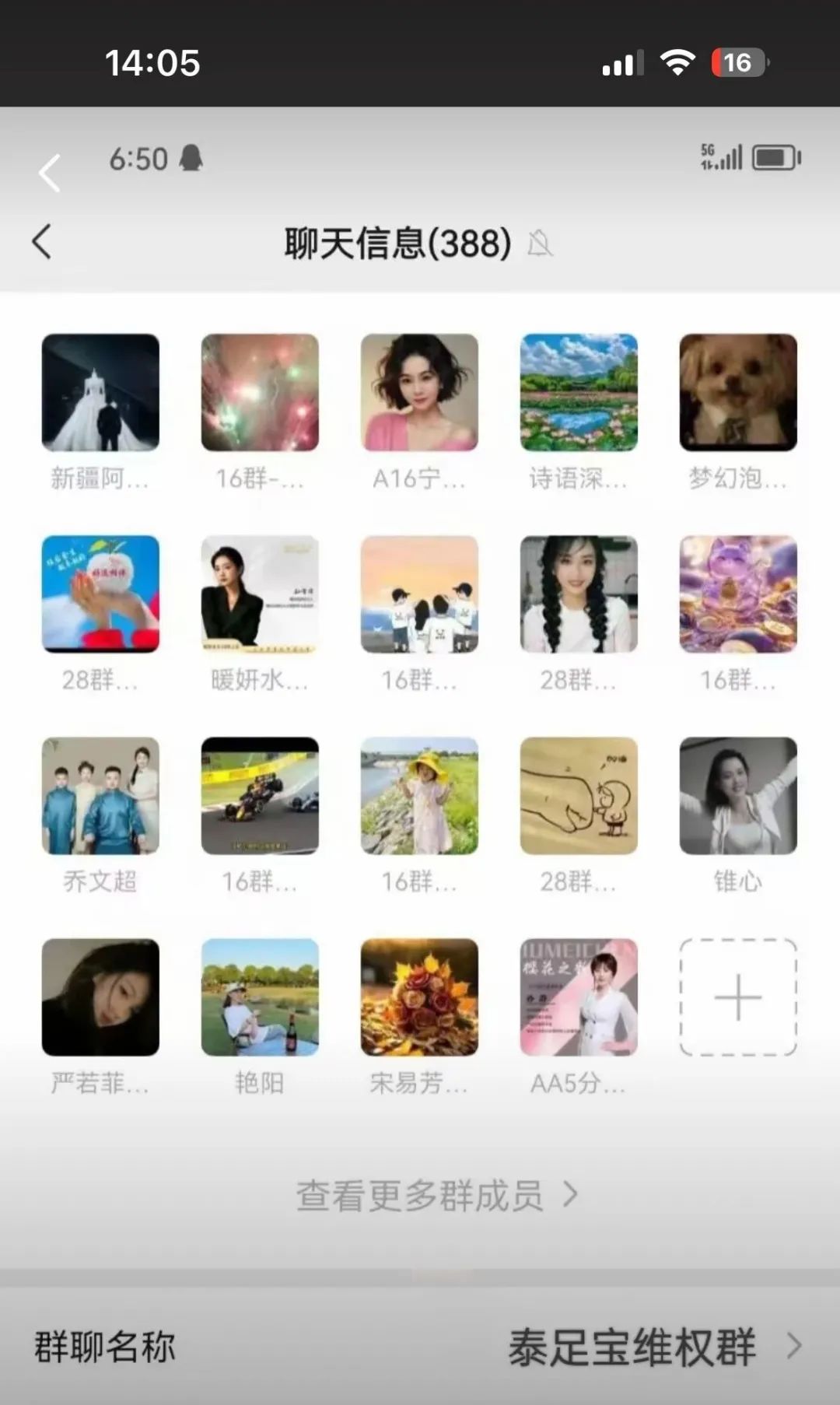Tap the Wi-Fi icon in the status bar
The width and height of the screenshot is (840, 1405).
(x=679, y=62)
